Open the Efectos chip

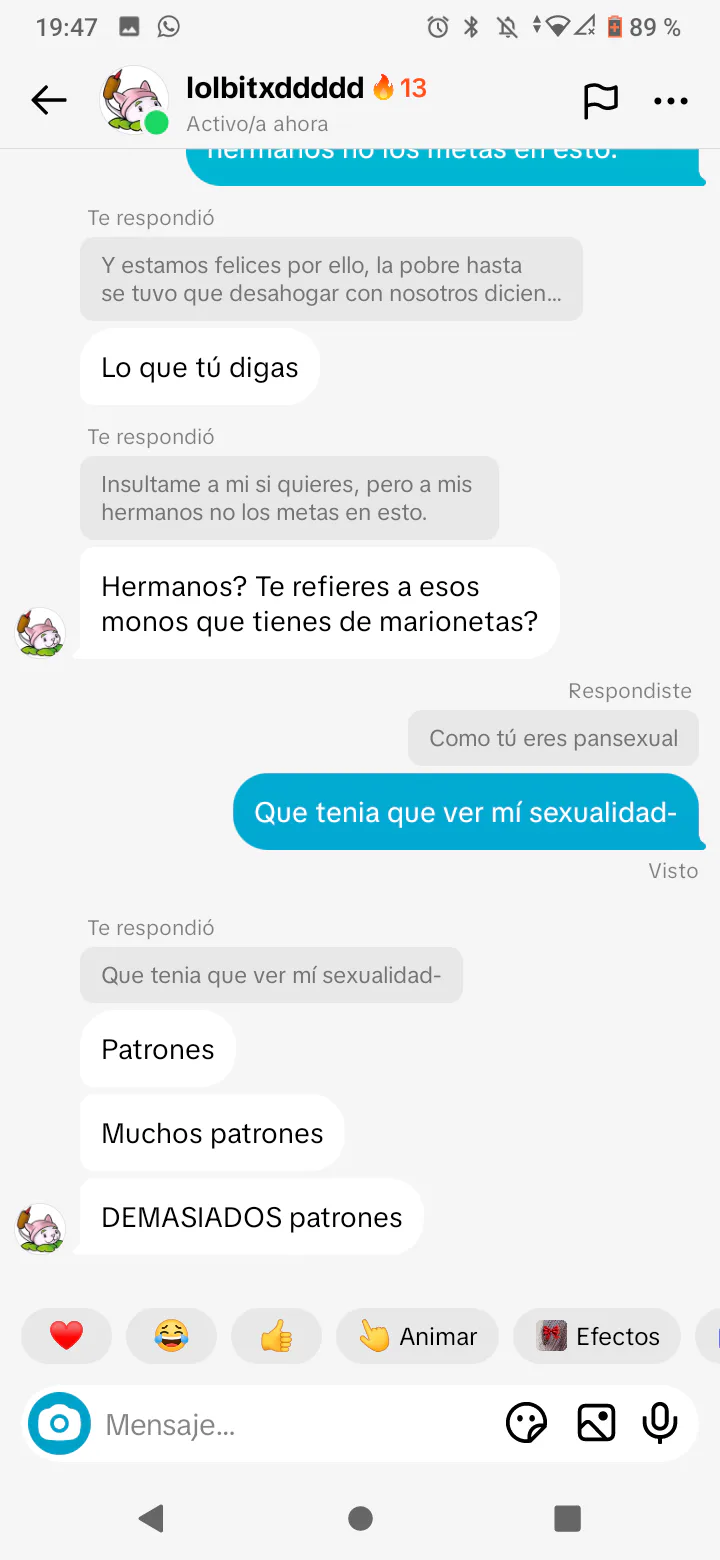click(597, 1336)
